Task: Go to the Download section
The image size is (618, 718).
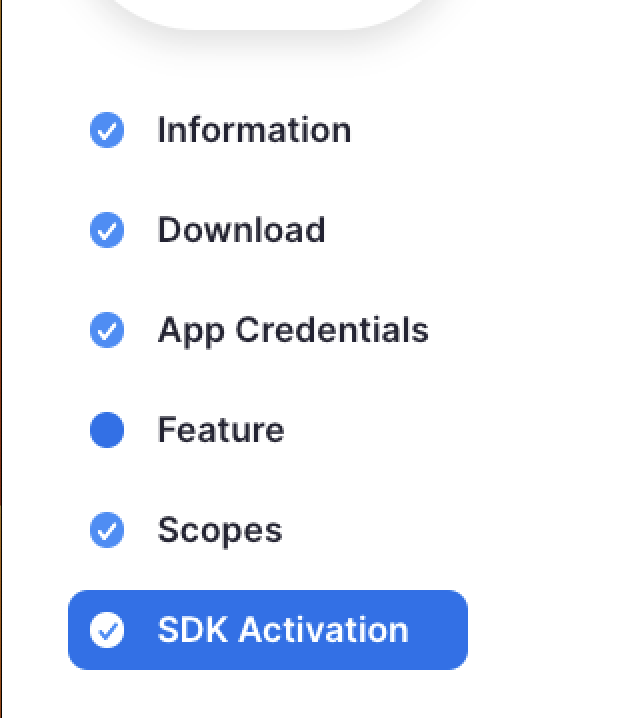Action: 240,230
